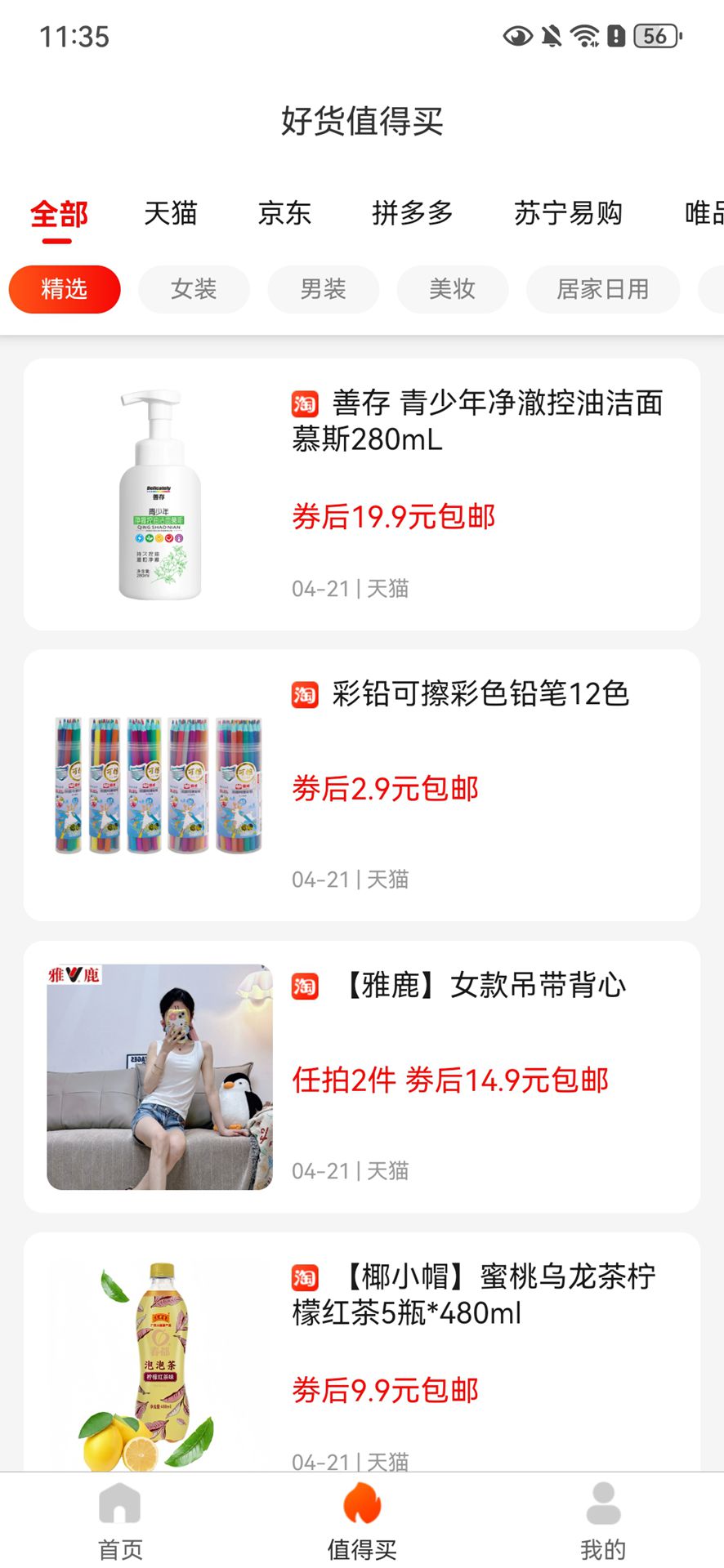Screen dimensions: 724x1568
Task: Open the 我的 profile tab
Action: coord(603,1521)
